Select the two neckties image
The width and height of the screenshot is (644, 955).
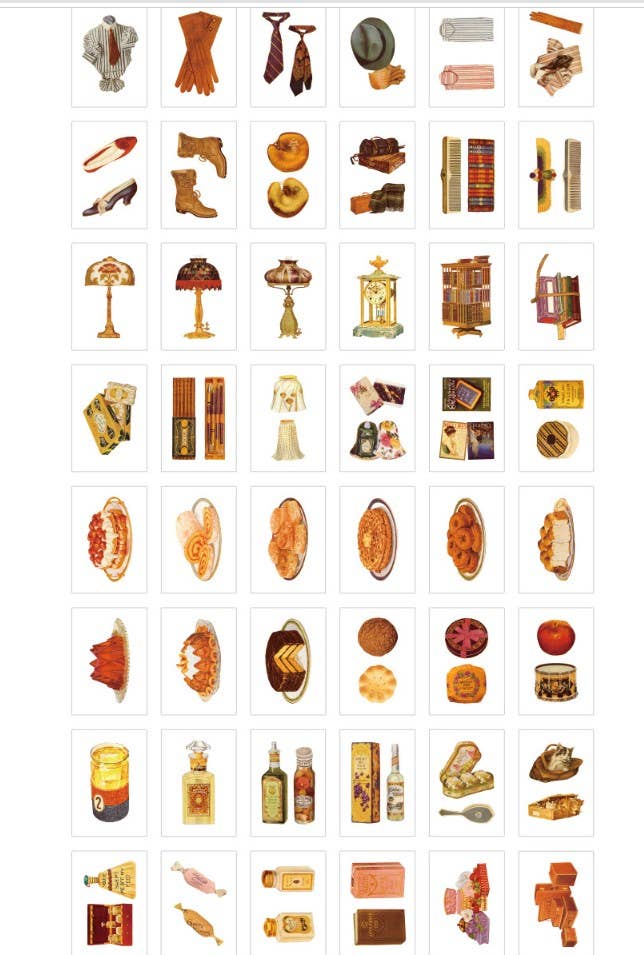click(x=288, y=54)
